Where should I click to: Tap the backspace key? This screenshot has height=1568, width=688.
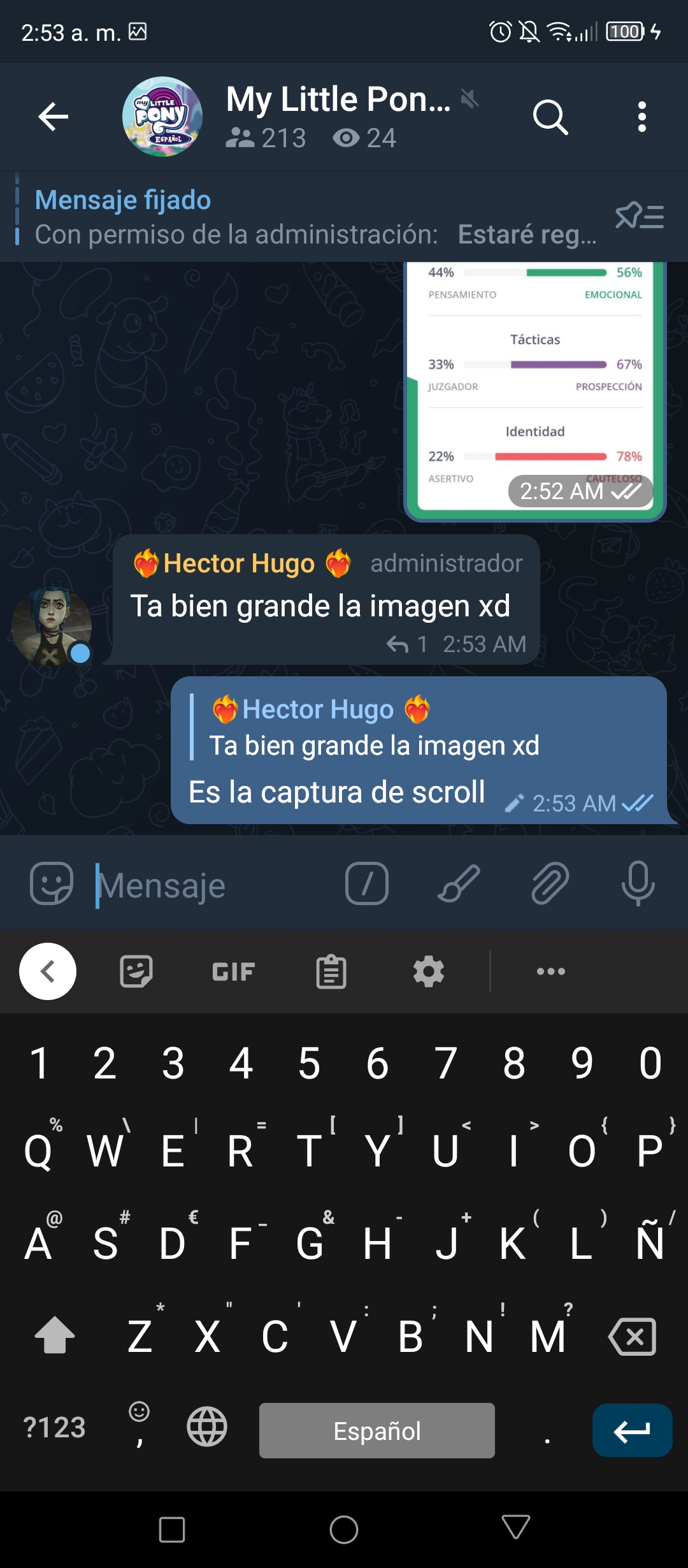coord(633,1337)
